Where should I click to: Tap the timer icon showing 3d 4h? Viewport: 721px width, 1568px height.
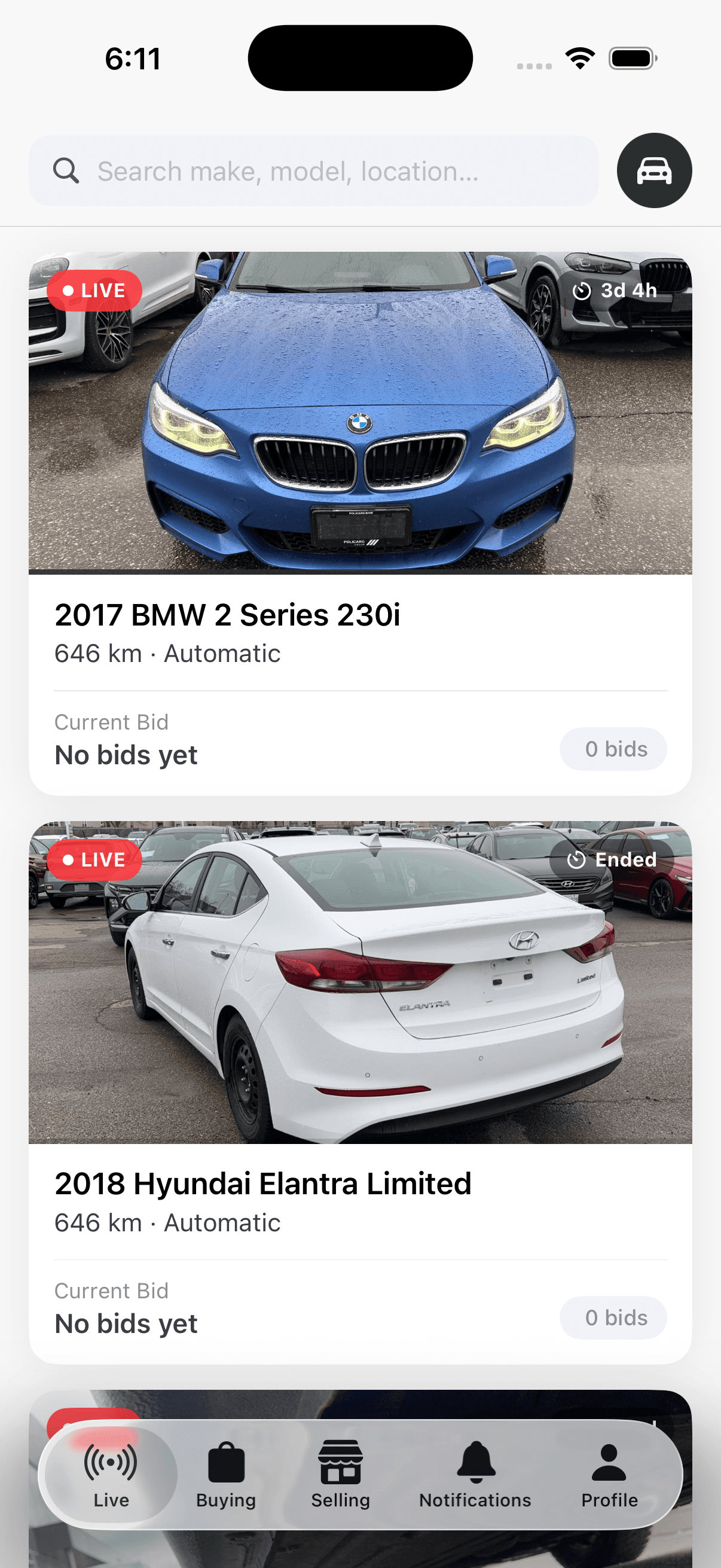tap(583, 291)
